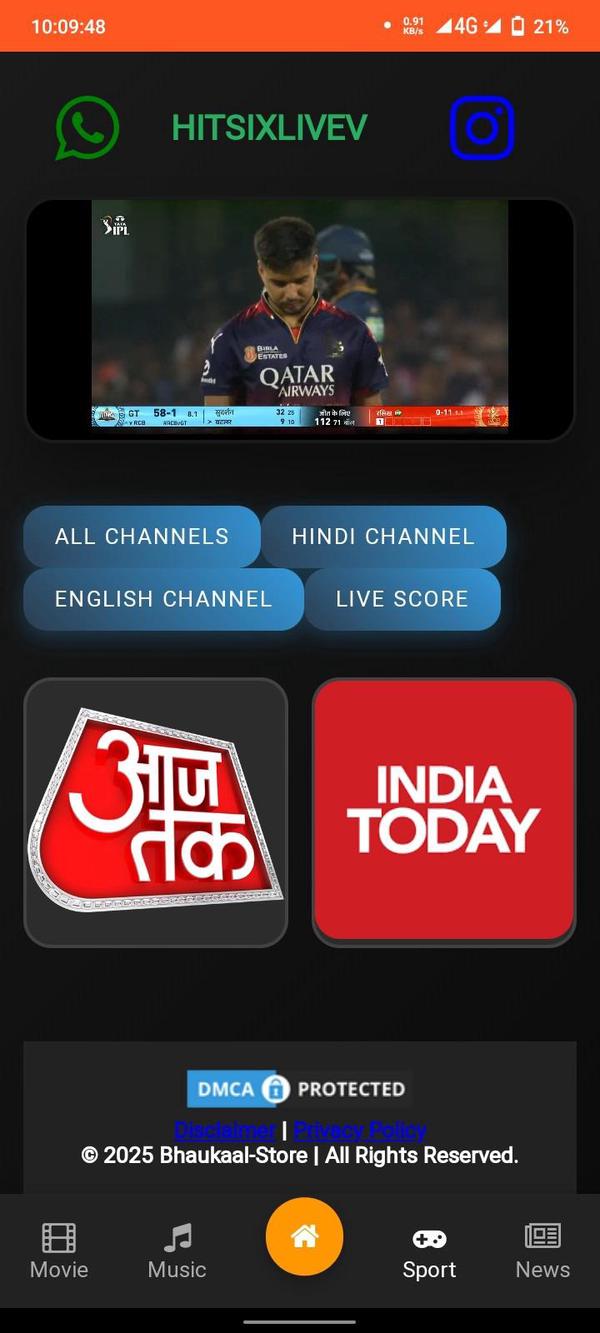Tap the DMCA Protected badge
The height and width of the screenshot is (1333, 600).
299,1089
